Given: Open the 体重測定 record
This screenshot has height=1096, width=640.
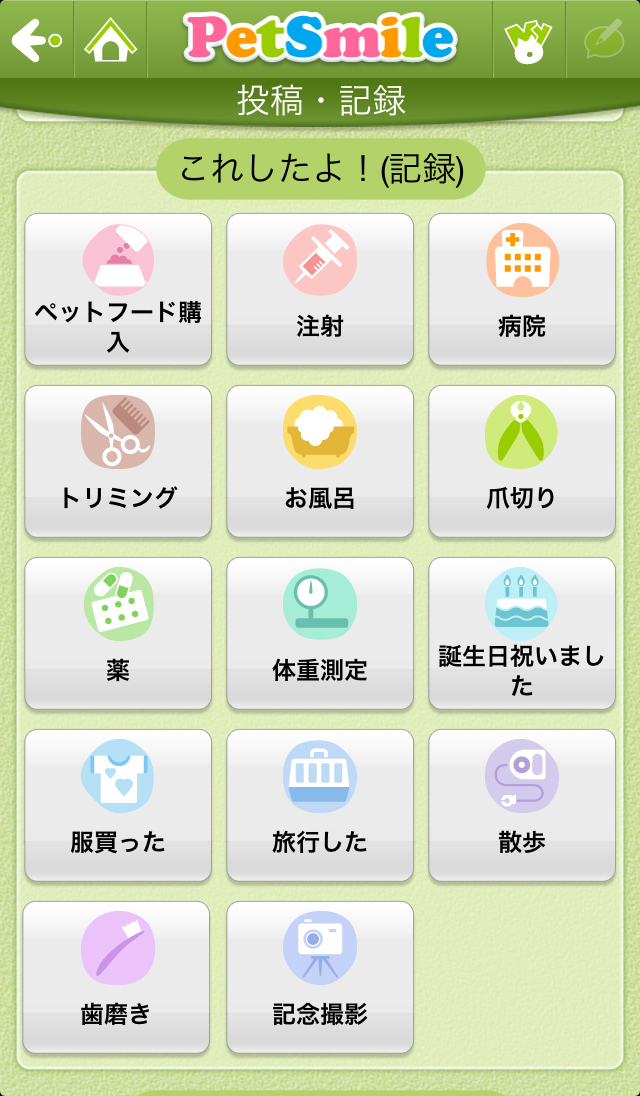Looking at the screenshot, I should 320,633.
